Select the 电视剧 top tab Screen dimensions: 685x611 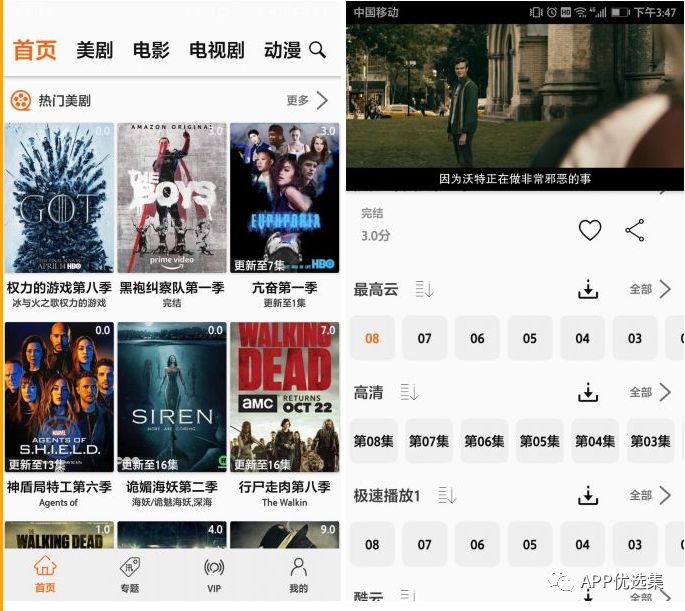(x=216, y=50)
